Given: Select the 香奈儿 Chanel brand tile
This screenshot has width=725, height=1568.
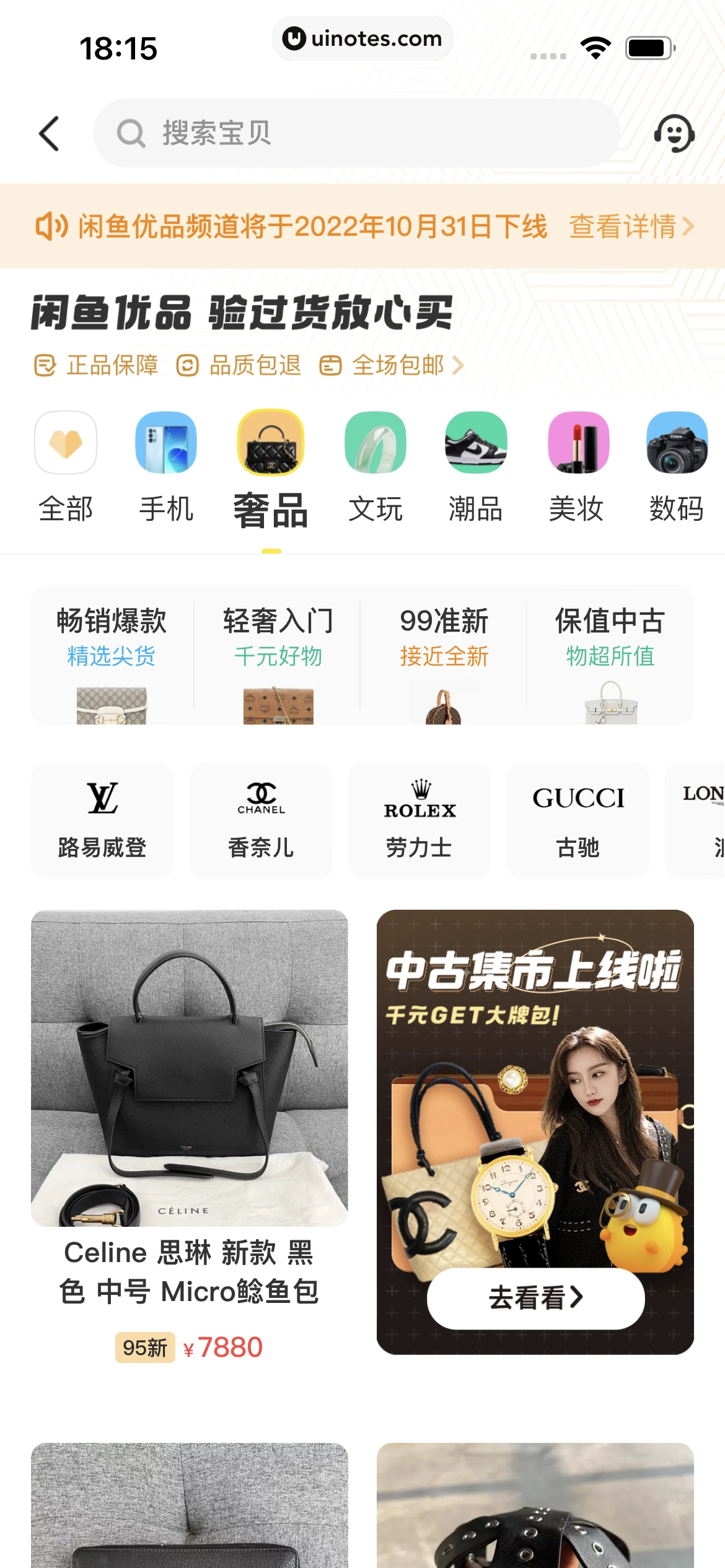Looking at the screenshot, I should point(261,821).
